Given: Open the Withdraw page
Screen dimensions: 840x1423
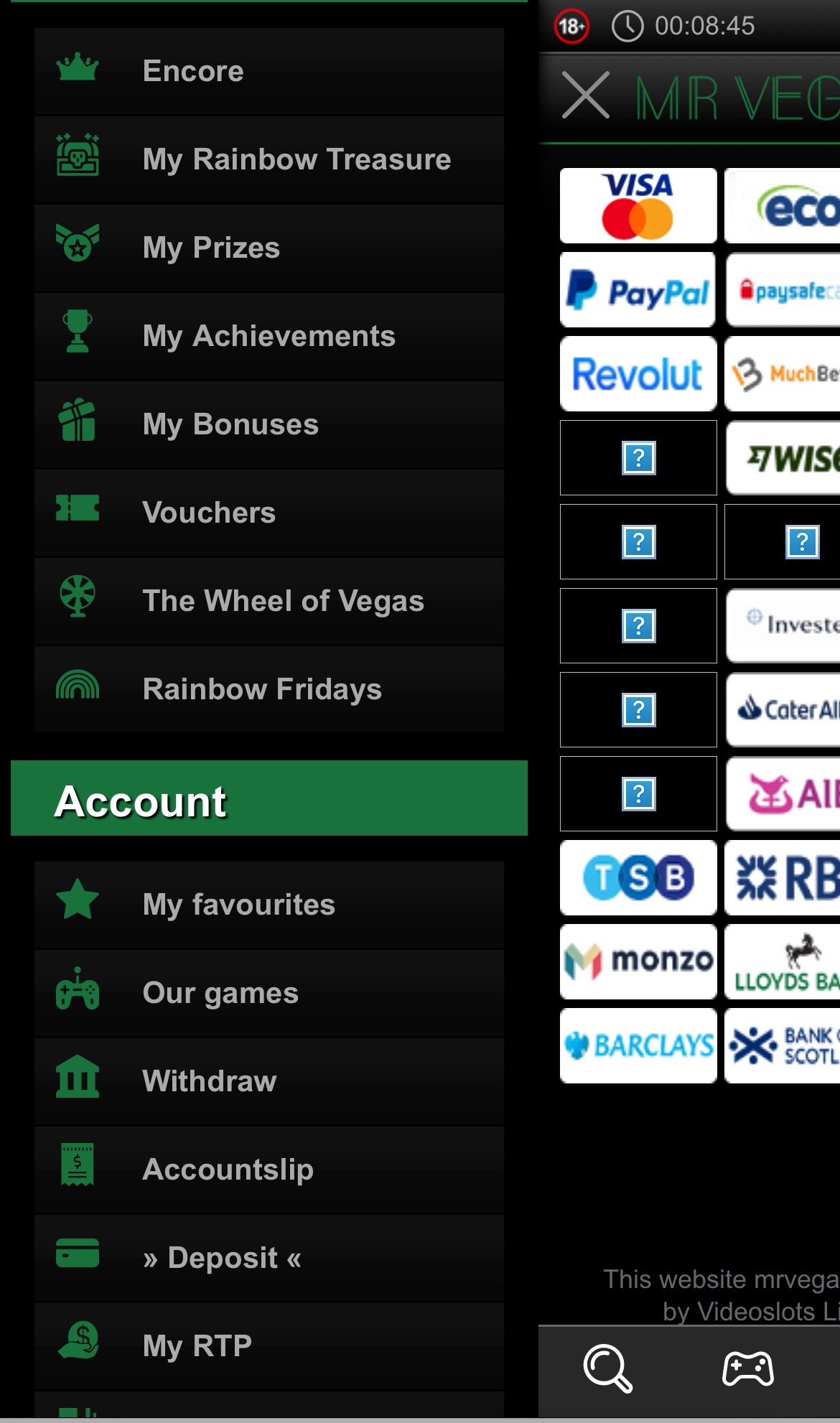Looking at the screenshot, I should [x=269, y=1081].
